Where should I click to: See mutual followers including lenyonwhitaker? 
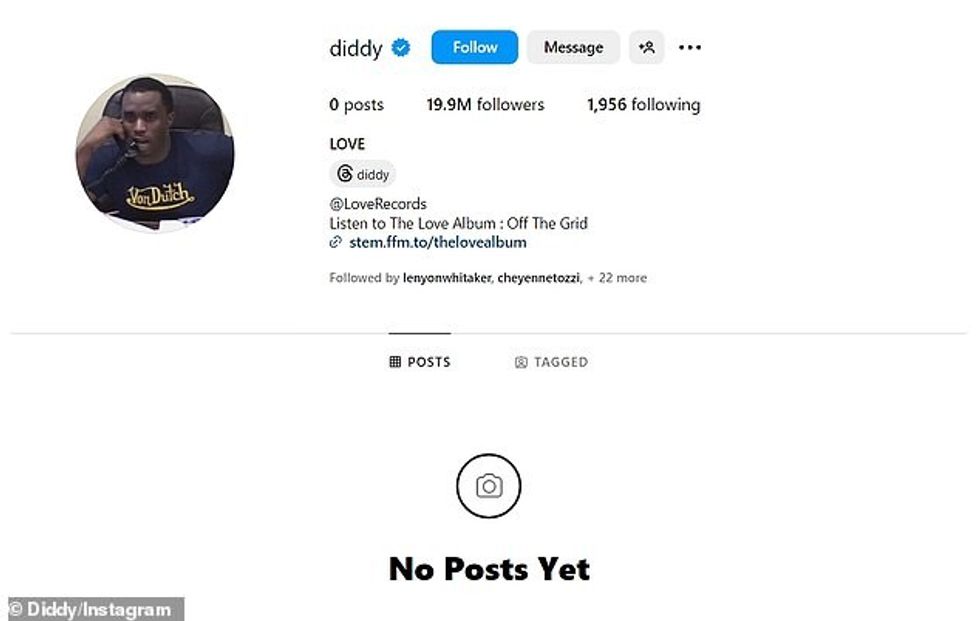pyautogui.click(x=487, y=278)
